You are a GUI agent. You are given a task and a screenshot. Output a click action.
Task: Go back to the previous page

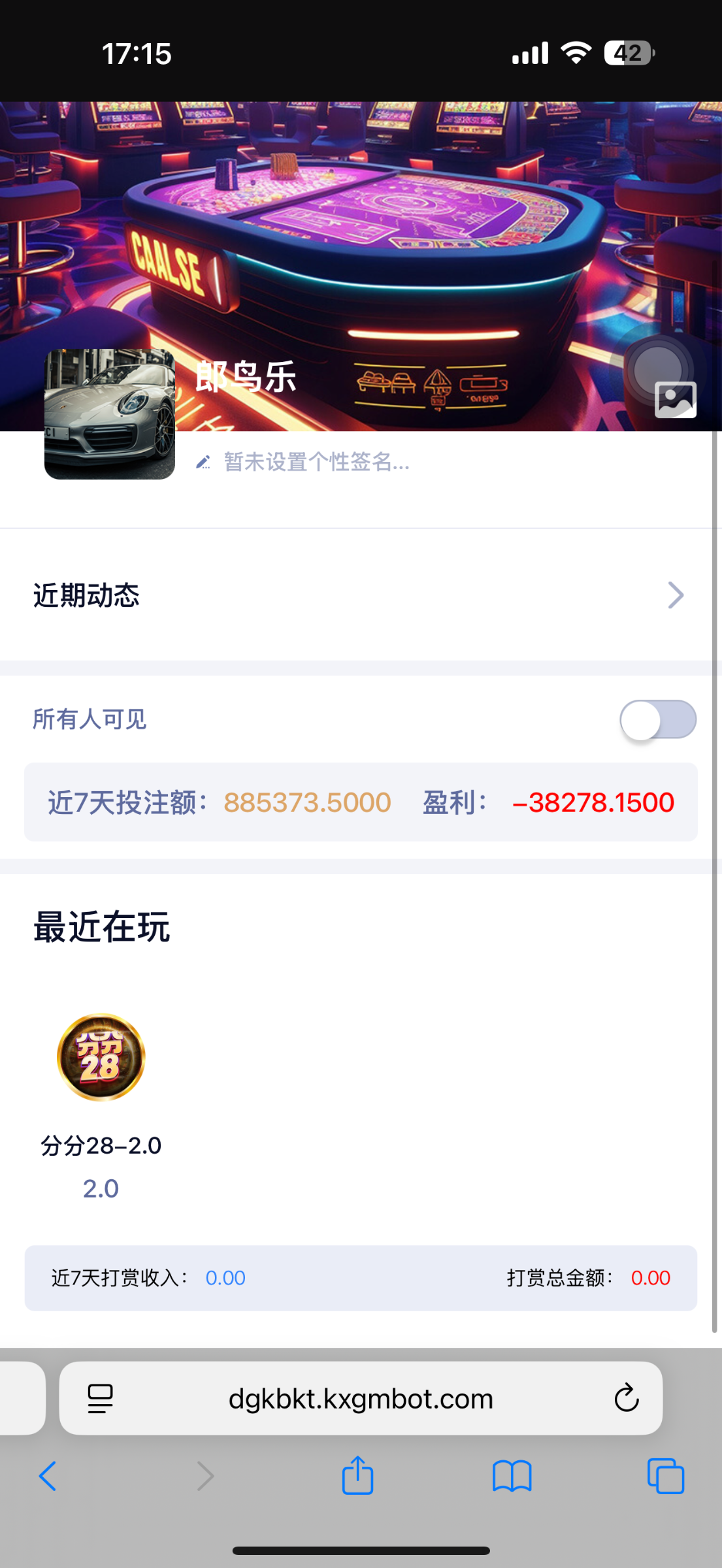48,1476
